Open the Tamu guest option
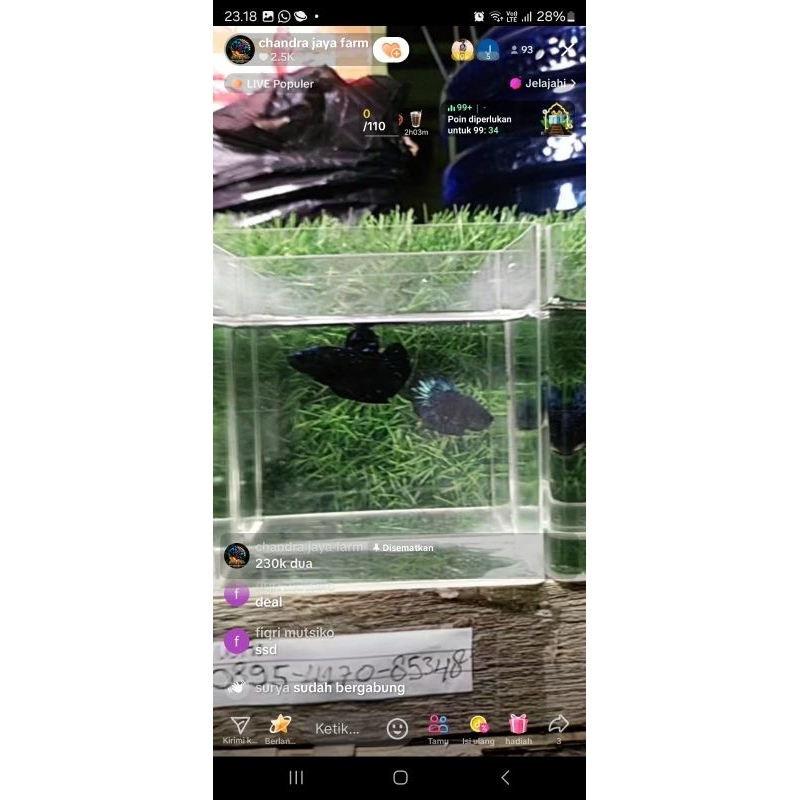This screenshot has width=800, height=800. point(438,727)
